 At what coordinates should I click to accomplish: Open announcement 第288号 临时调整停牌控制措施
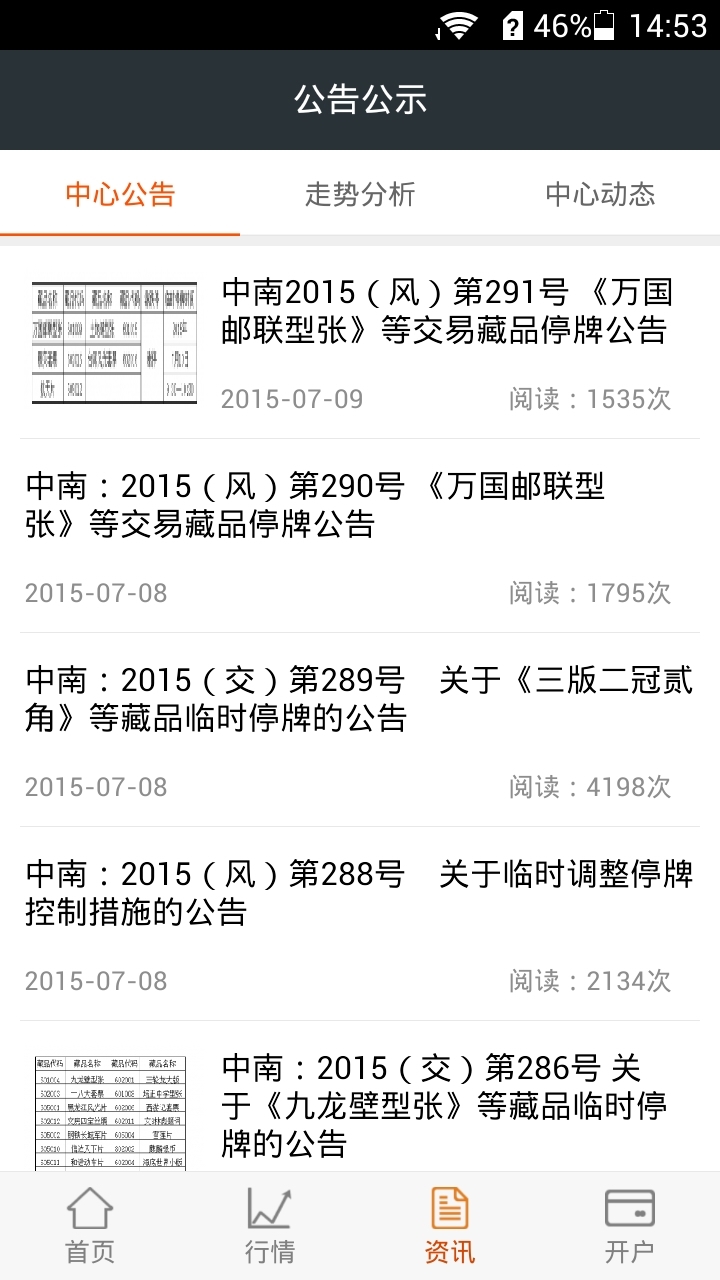click(x=360, y=924)
